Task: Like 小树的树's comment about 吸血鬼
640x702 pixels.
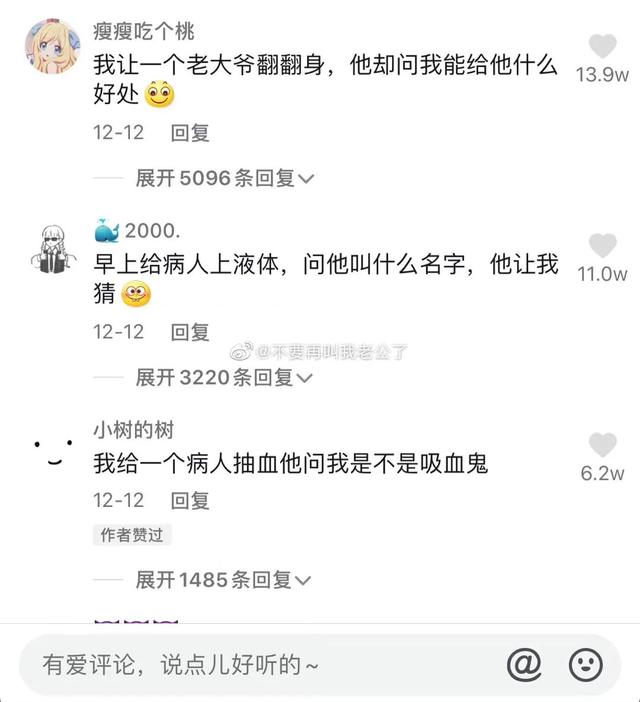Action: [x=602, y=446]
